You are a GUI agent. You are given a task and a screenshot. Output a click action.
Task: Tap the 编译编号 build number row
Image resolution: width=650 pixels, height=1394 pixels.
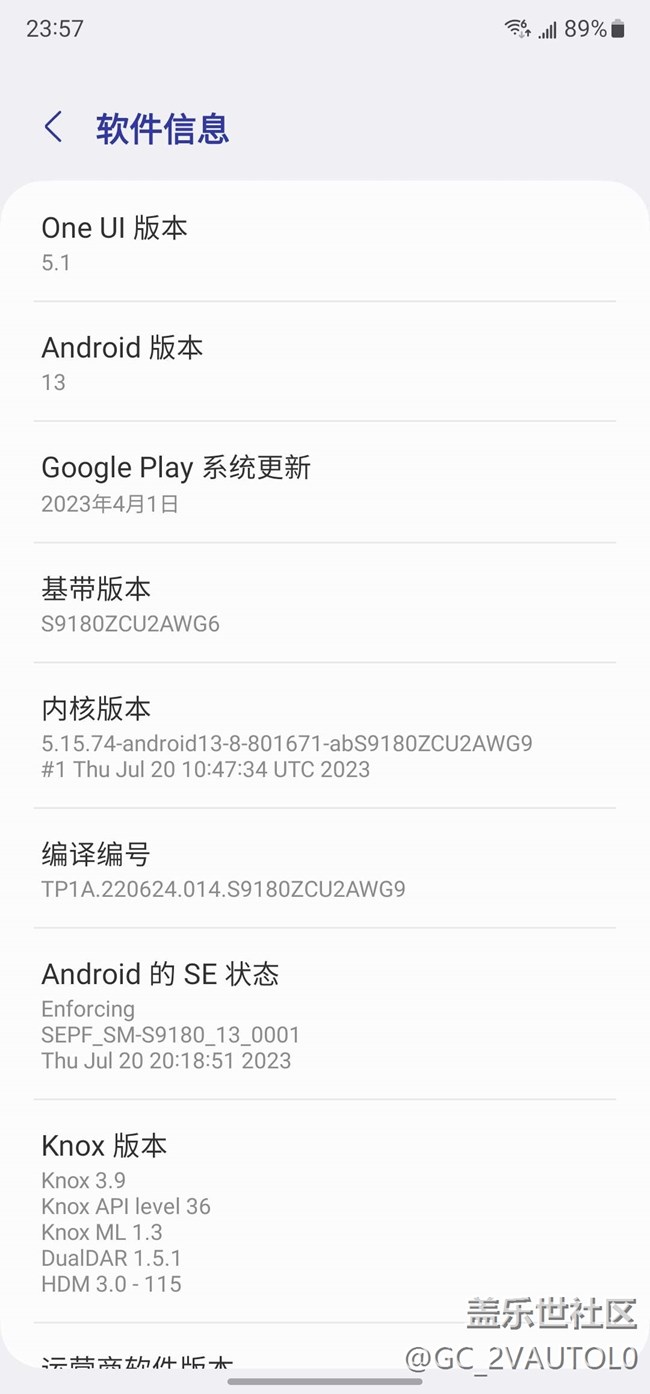coord(324,869)
